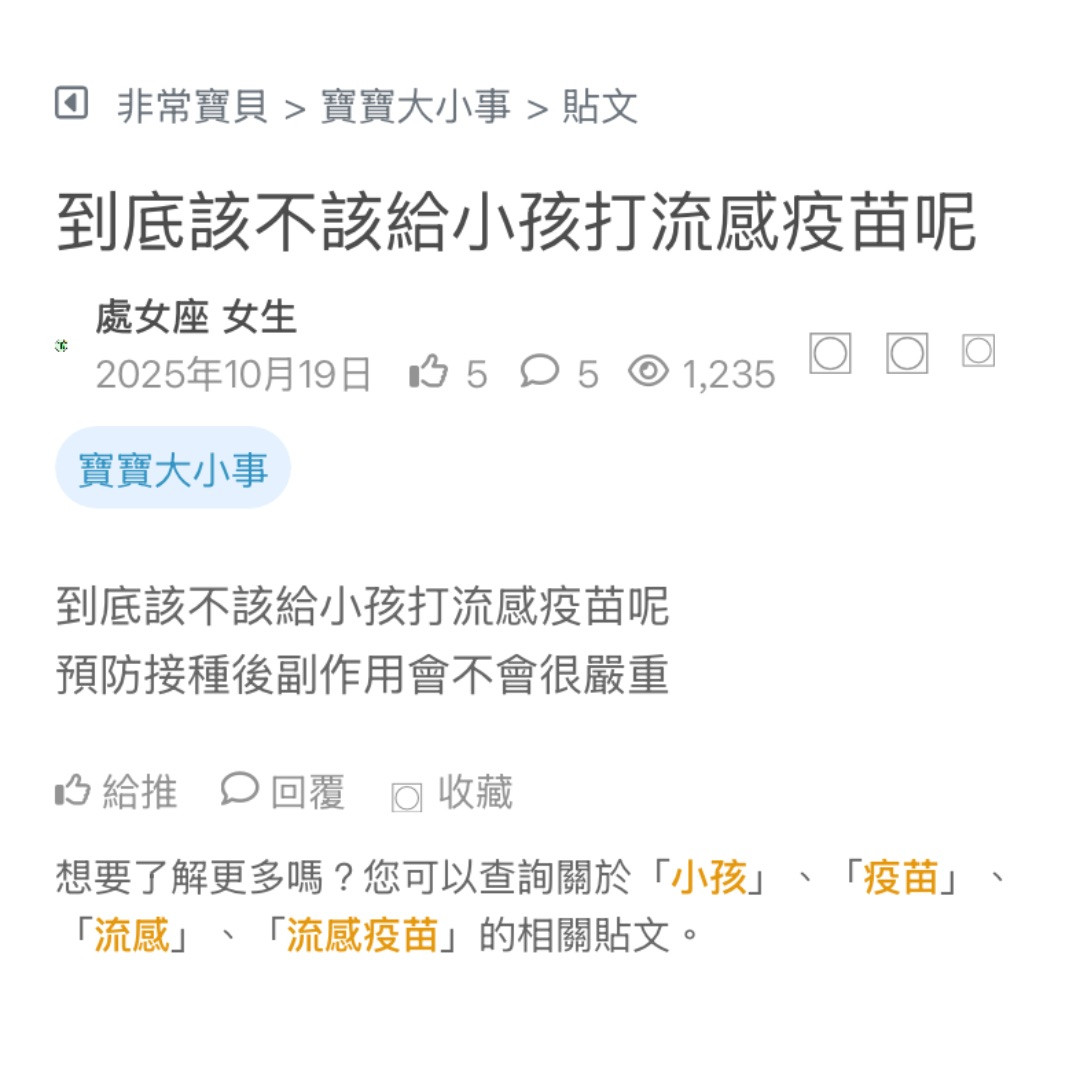Open the author 處女座 女生 profile

tap(196, 318)
